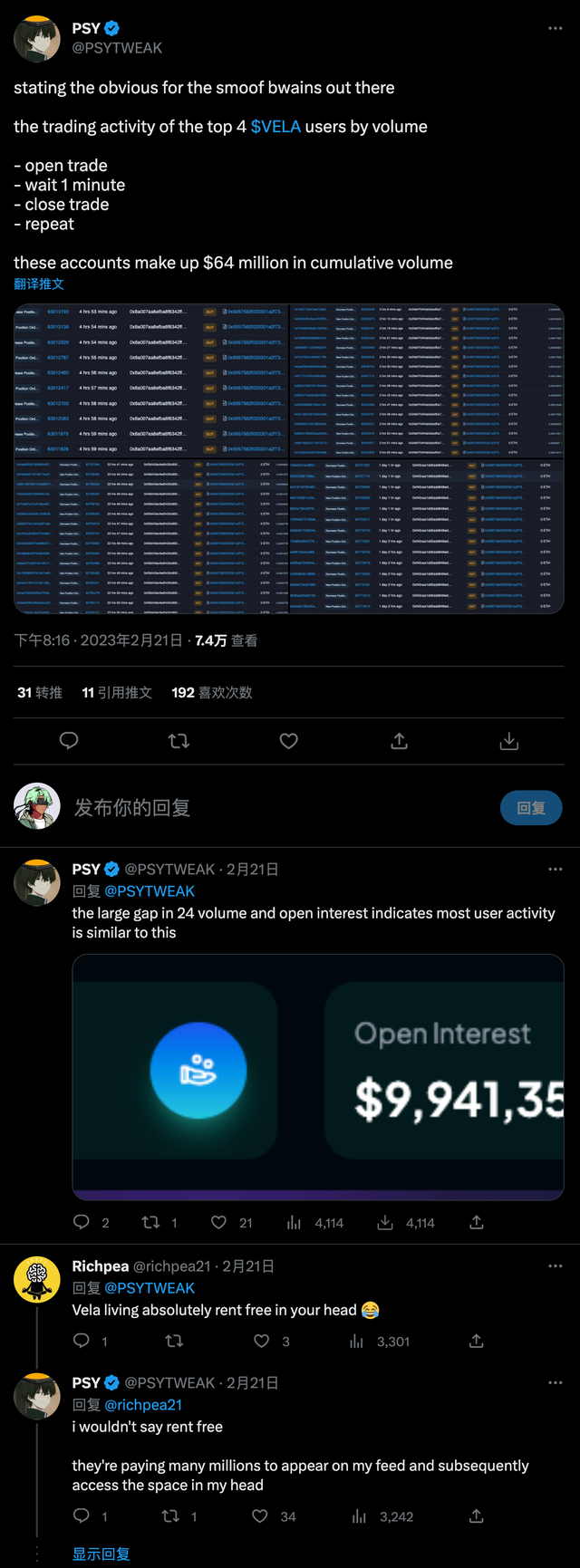The height and width of the screenshot is (1568, 580).
Task: Share the main tweet
Action: pyautogui.click(x=399, y=741)
